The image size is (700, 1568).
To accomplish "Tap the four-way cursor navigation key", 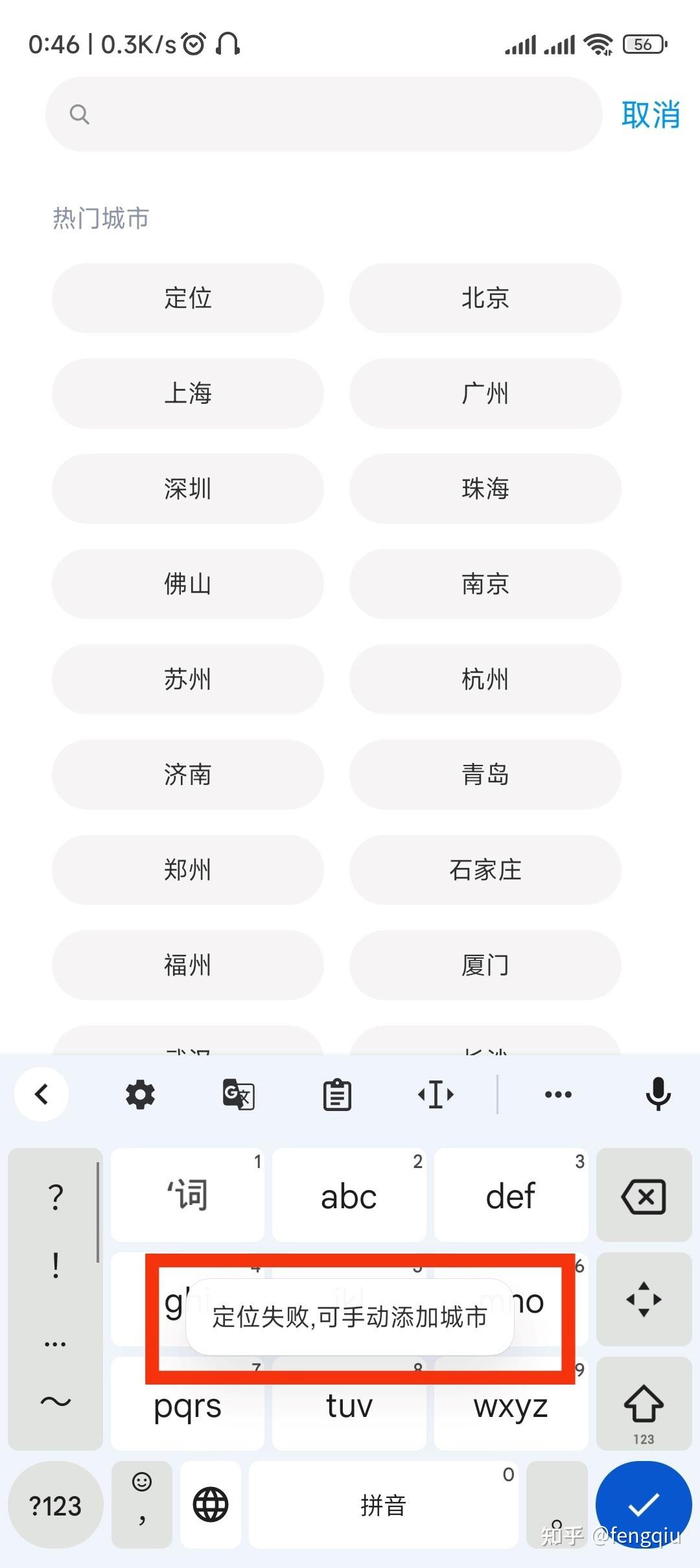I will click(x=644, y=1300).
